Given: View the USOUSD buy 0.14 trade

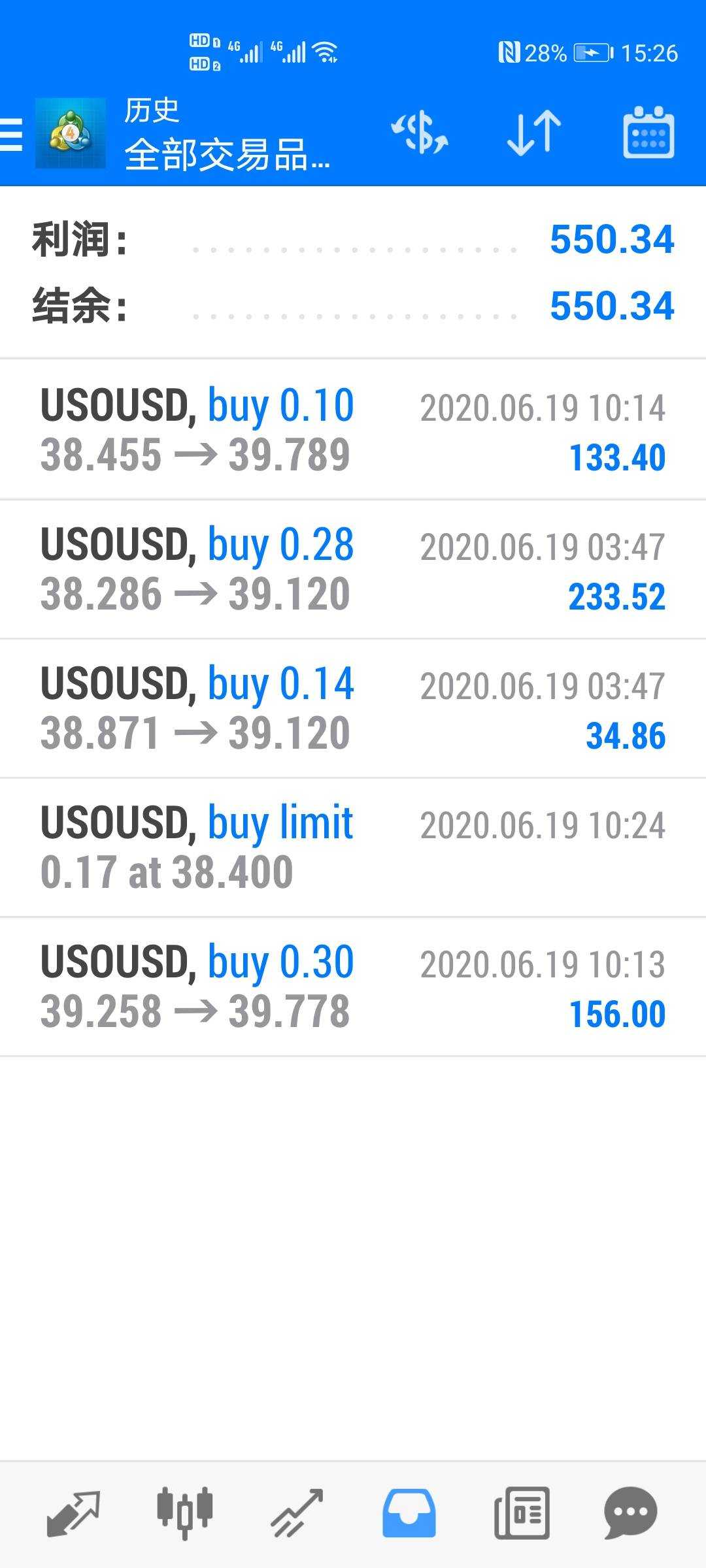Looking at the screenshot, I should coord(353,708).
